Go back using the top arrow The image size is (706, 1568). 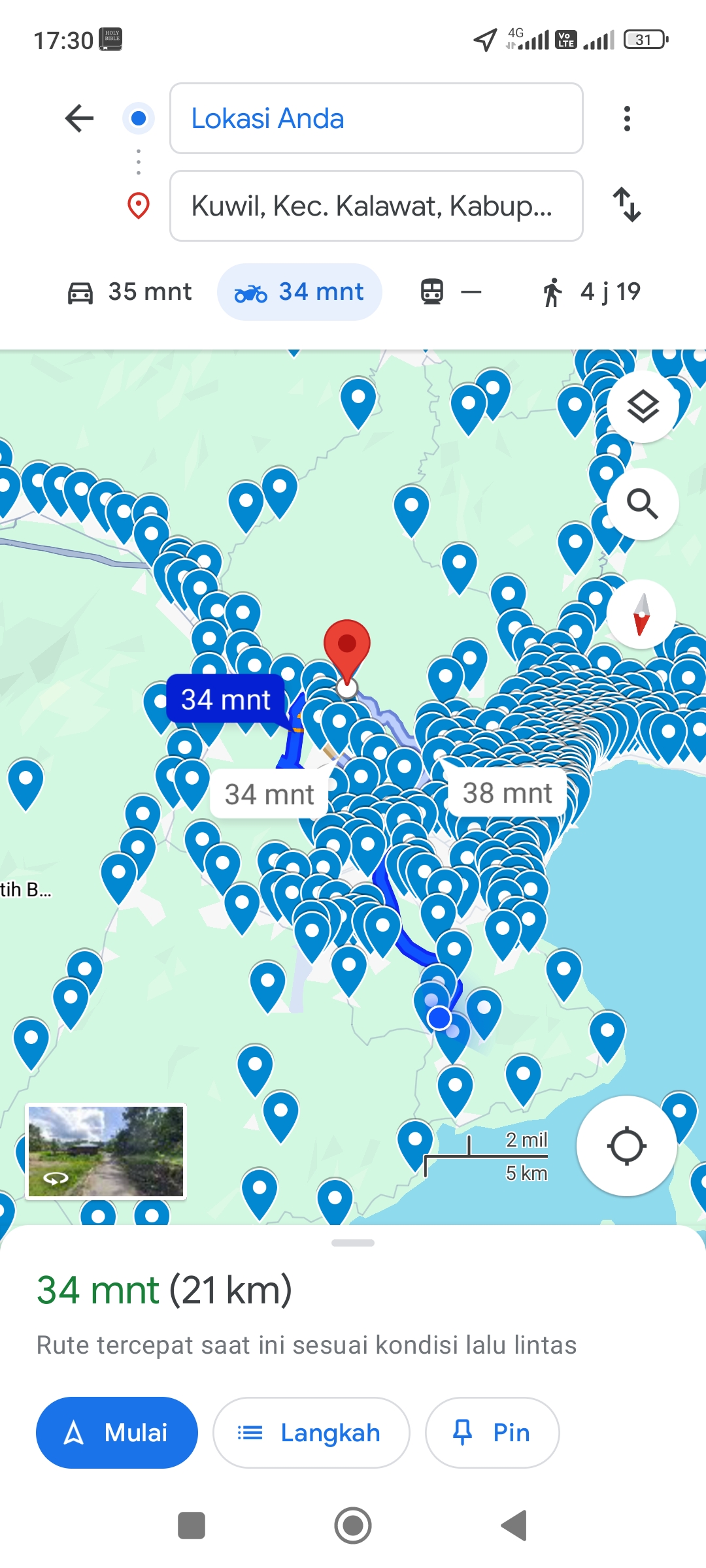pyautogui.click(x=80, y=118)
